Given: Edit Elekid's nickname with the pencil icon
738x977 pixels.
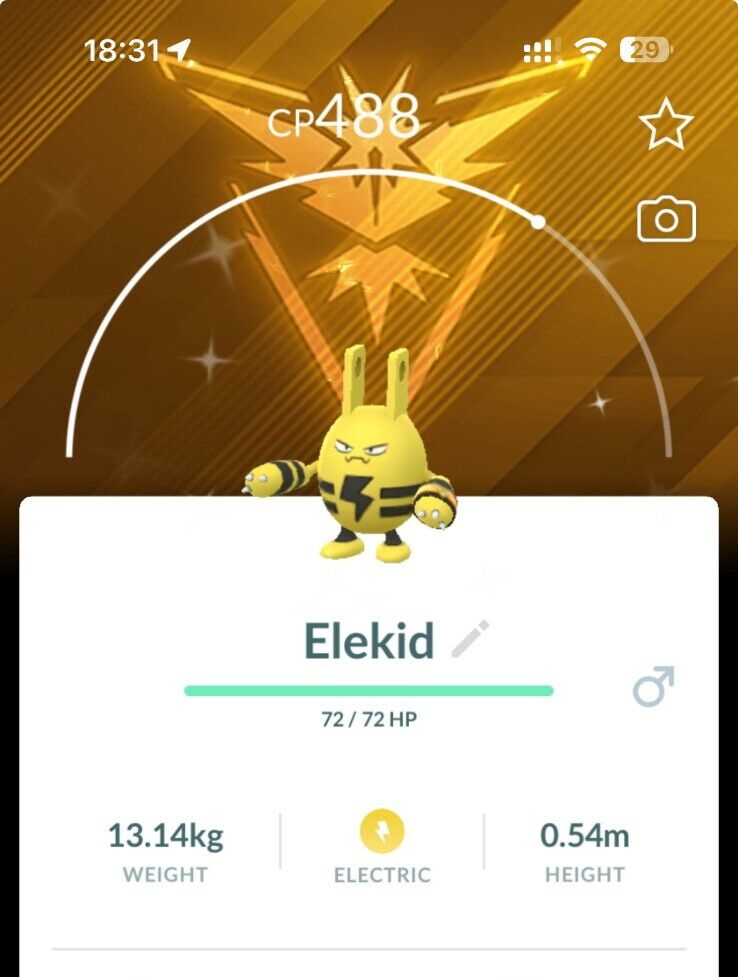Looking at the screenshot, I should click(471, 640).
